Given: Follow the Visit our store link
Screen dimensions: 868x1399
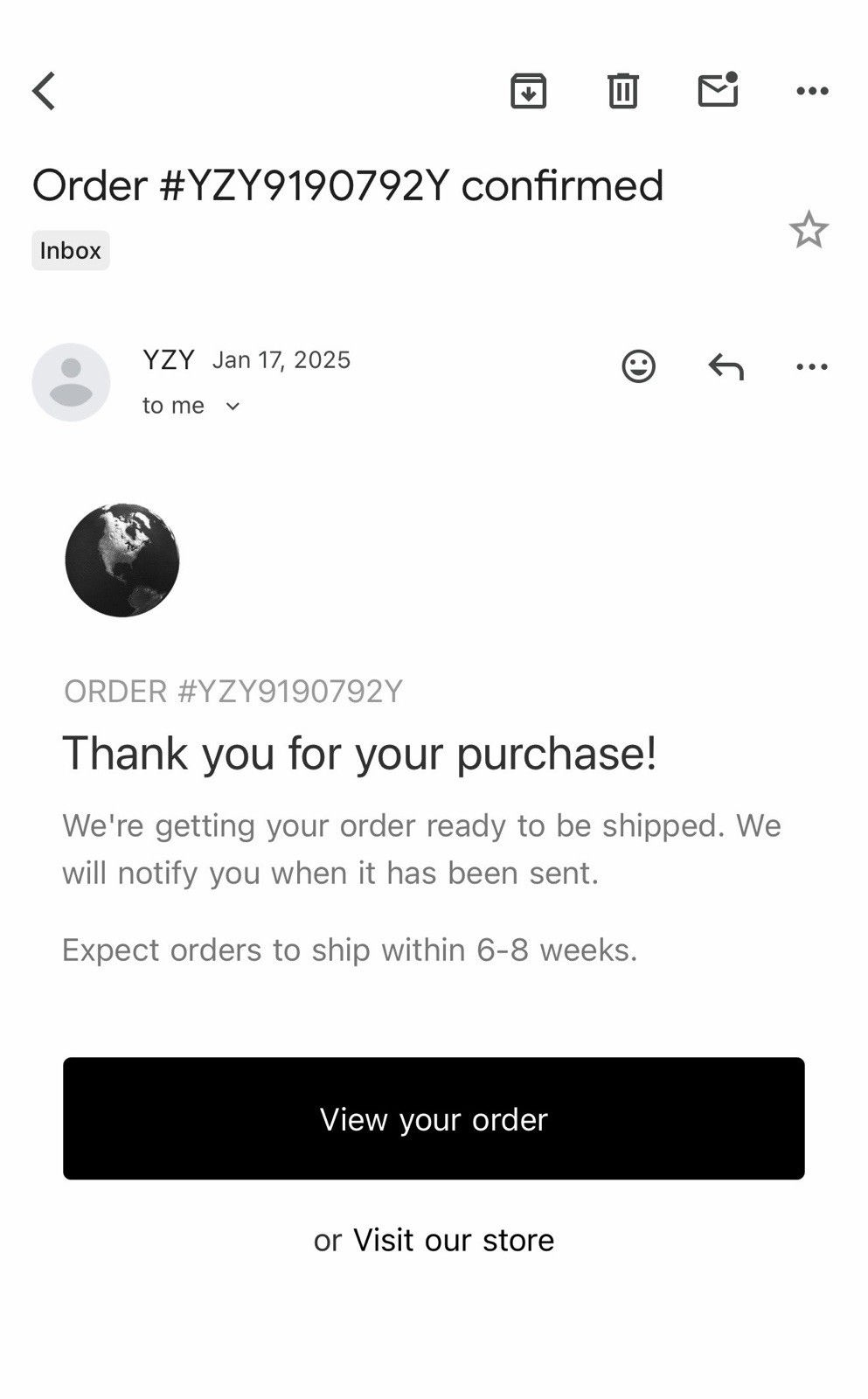Looking at the screenshot, I should pyautogui.click(x=453, y=1240).
